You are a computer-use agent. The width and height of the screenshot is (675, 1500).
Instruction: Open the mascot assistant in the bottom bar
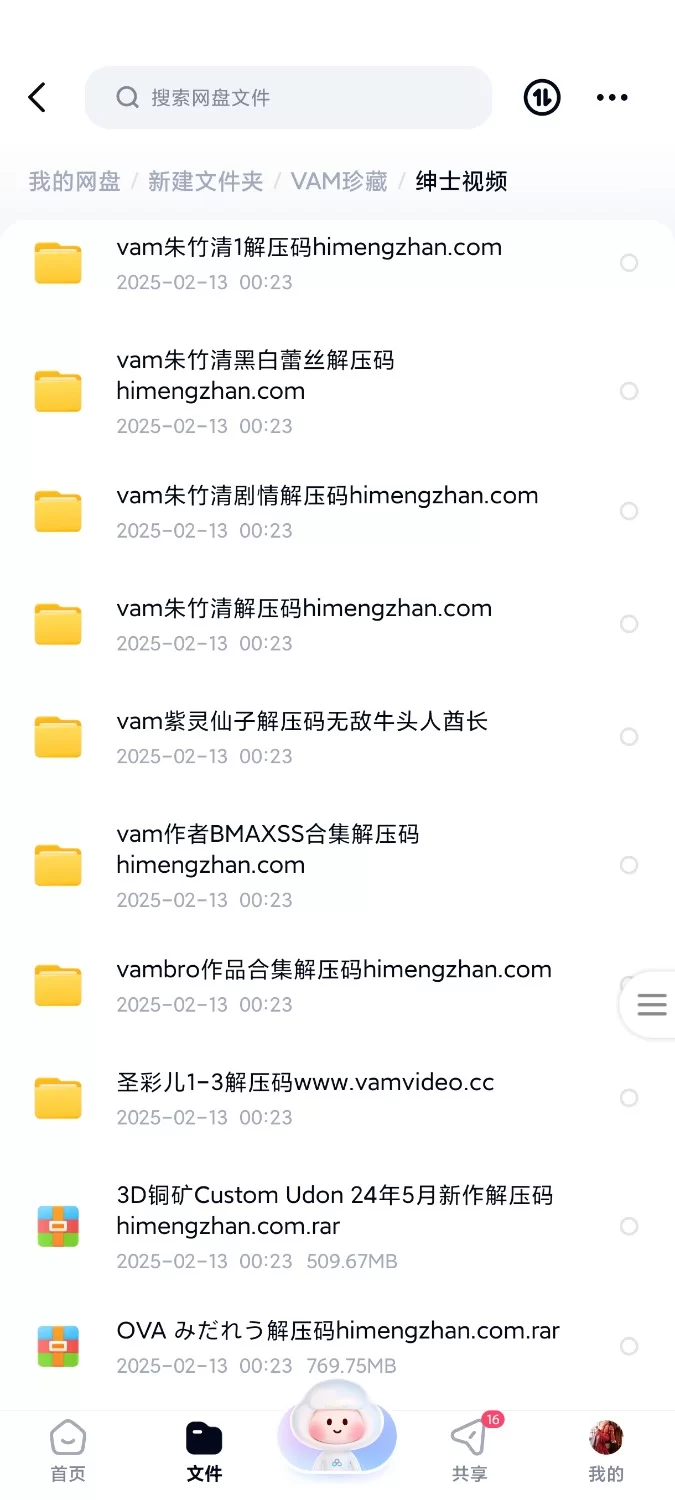coord(337,1432)
